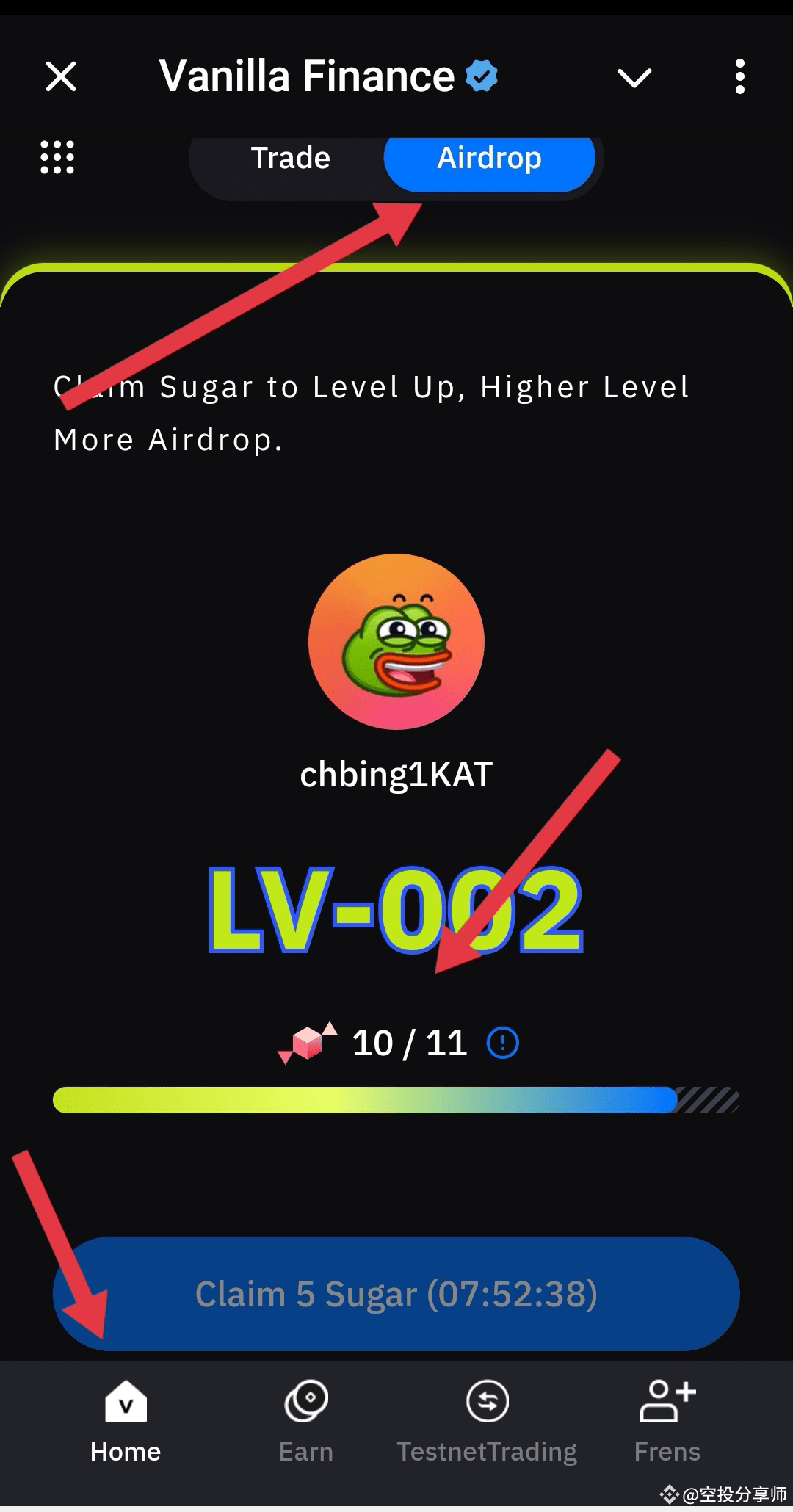Switch to the Trade segment
Screen dimensions: 793x1512
[291, 159]
